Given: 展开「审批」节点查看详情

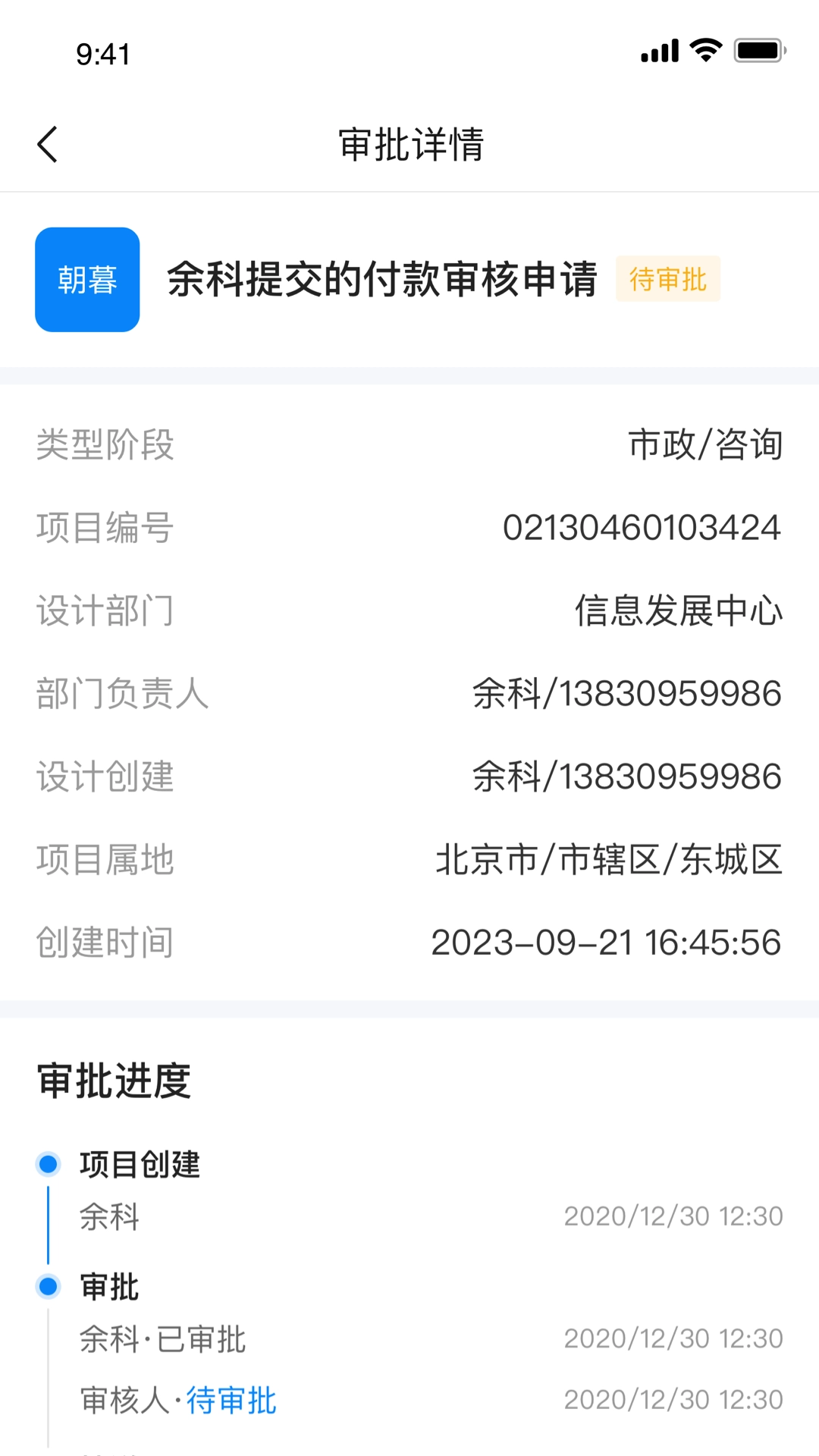Looking at the screenshot, I should [108, 1286].
